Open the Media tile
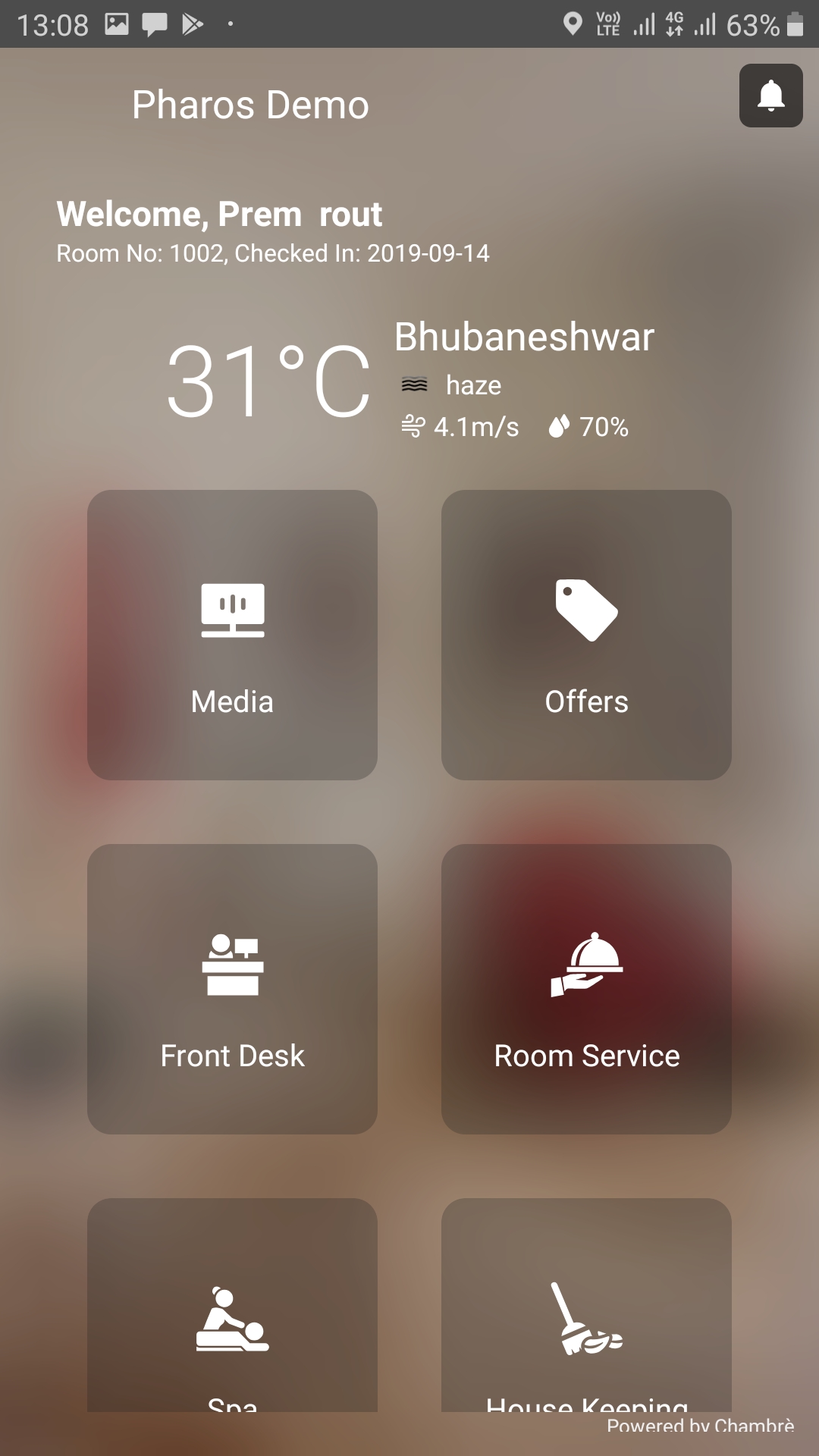Image resolution: width=819 pixels, height=1456 pixels. (x=232, y=635)
